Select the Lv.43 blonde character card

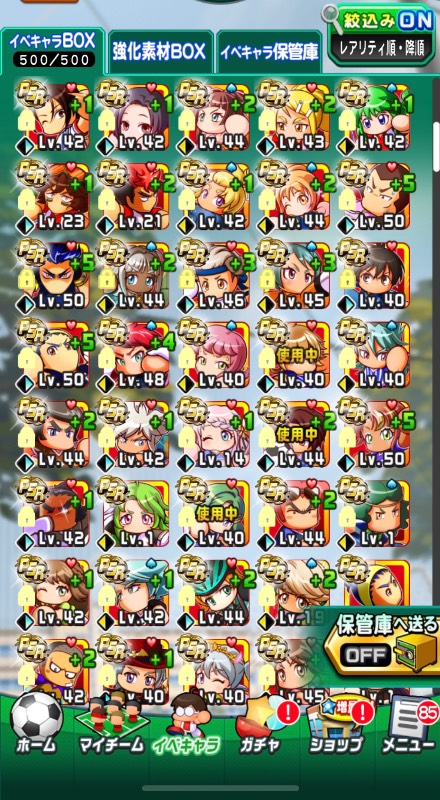point(295,116)
